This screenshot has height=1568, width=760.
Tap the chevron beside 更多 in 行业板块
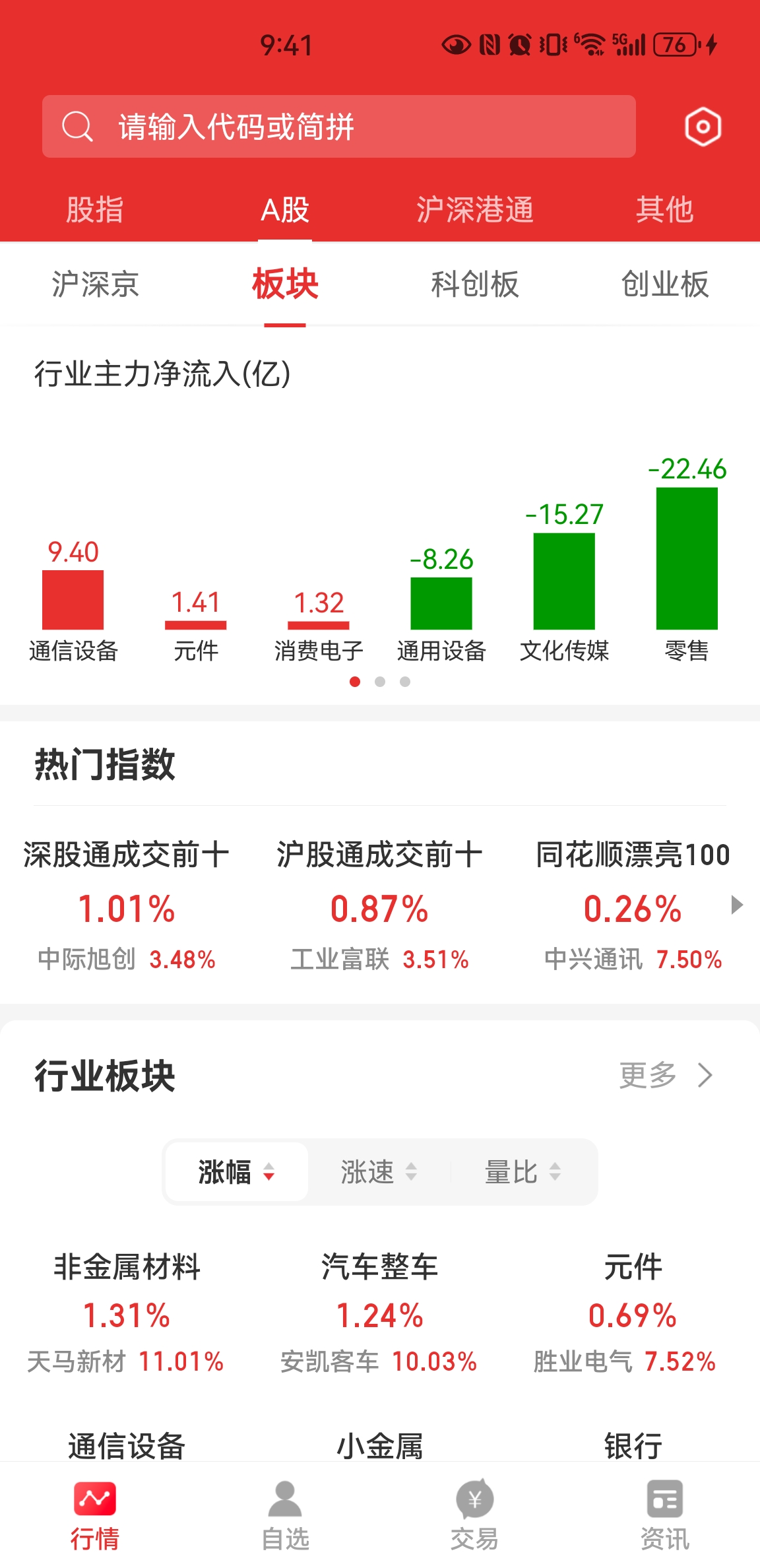point(705,1075)
